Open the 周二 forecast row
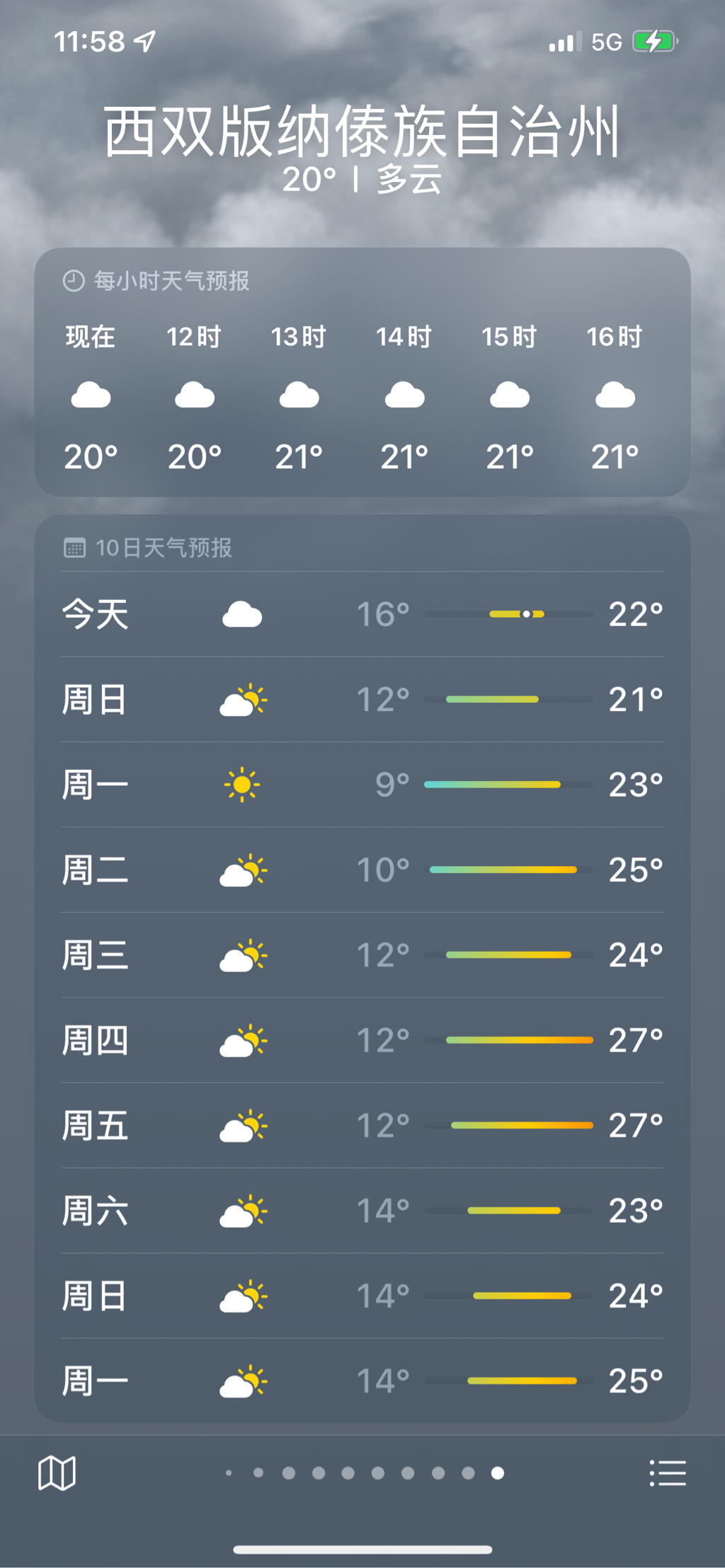This screenshot has height=1568, width=725. [x=362, y=870]
